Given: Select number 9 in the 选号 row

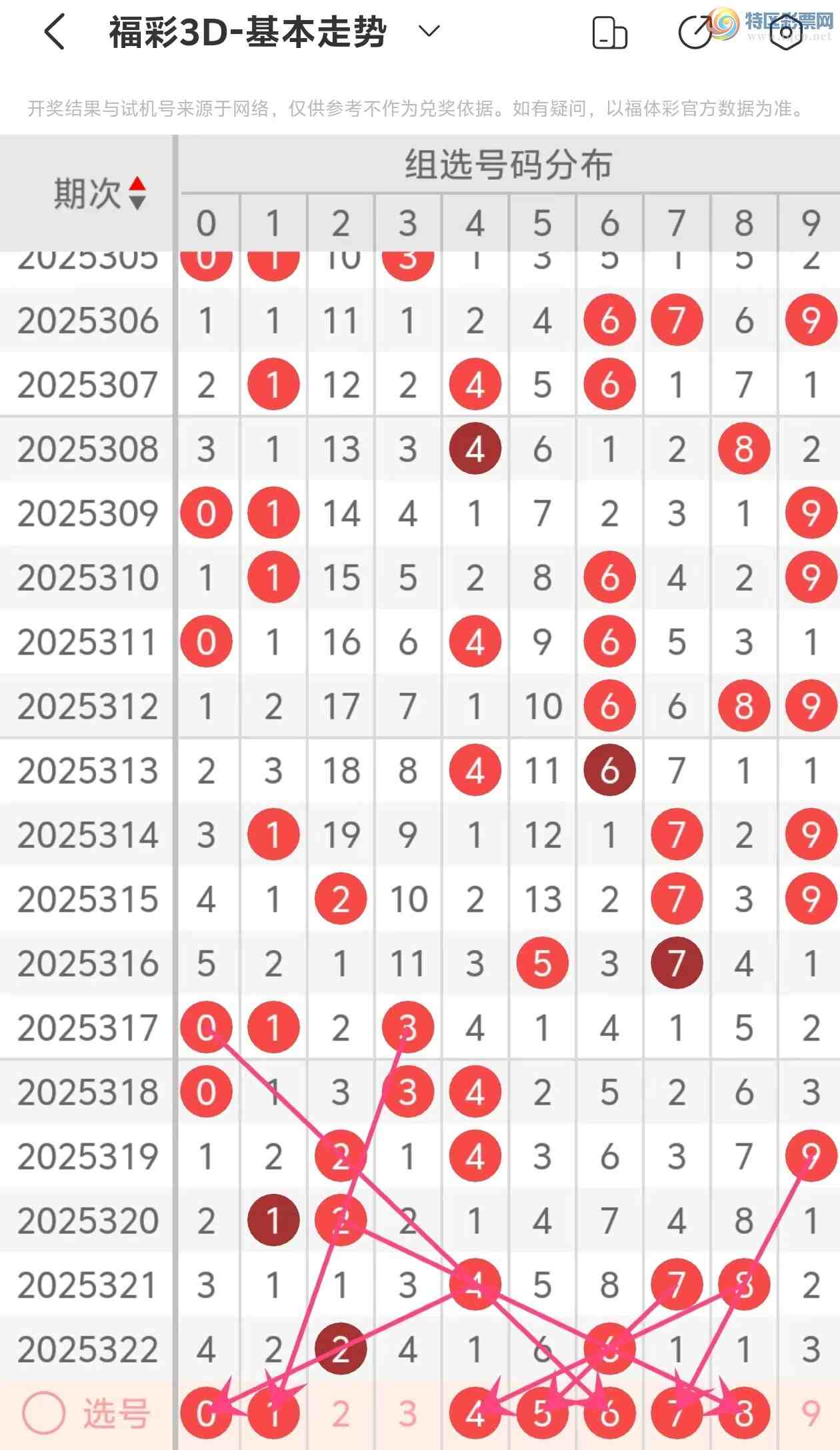Looking at the screenshot, I should [811, 1413].
